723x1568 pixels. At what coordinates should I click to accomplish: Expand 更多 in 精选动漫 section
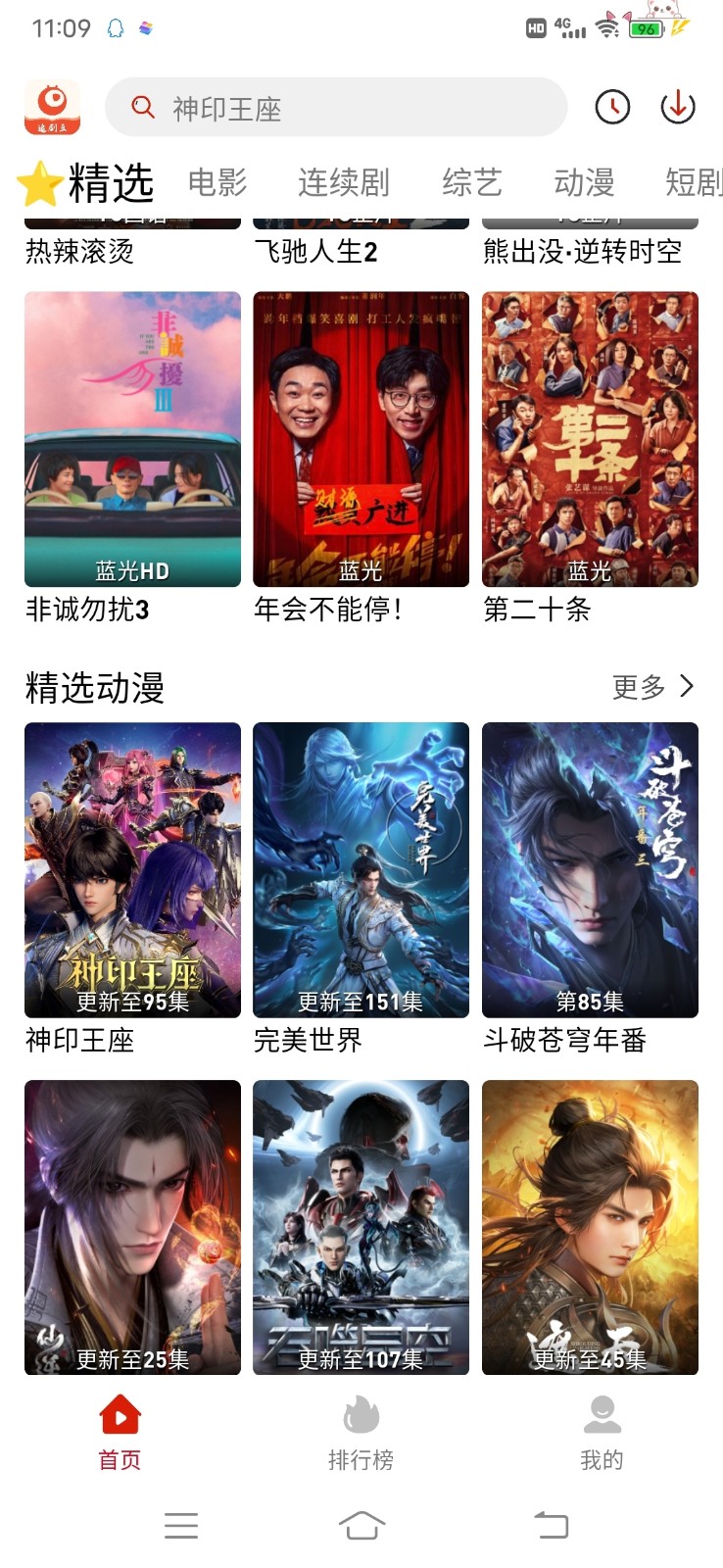(650, 687)
